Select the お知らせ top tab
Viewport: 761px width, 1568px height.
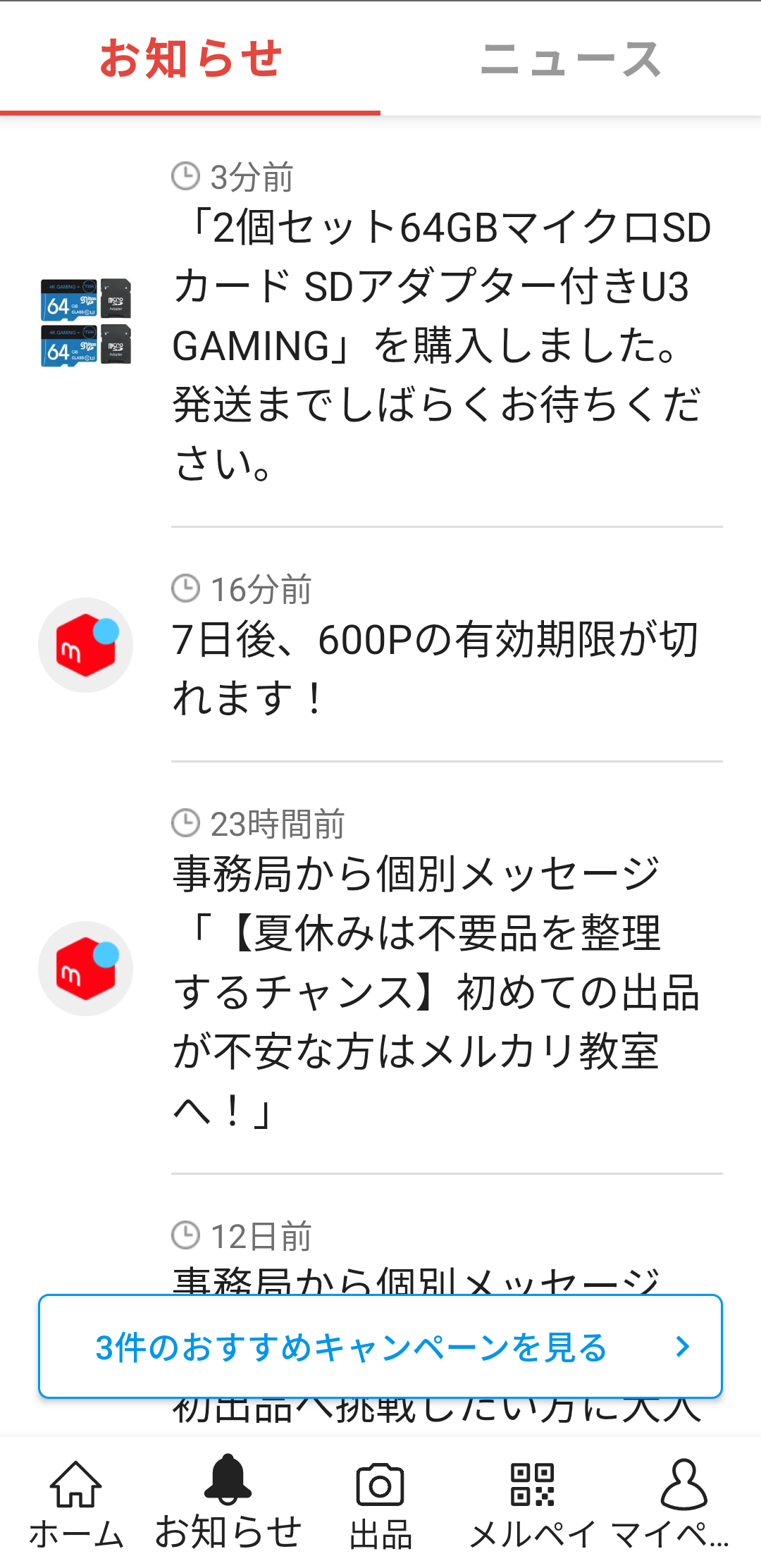click(x=190, y=58)
